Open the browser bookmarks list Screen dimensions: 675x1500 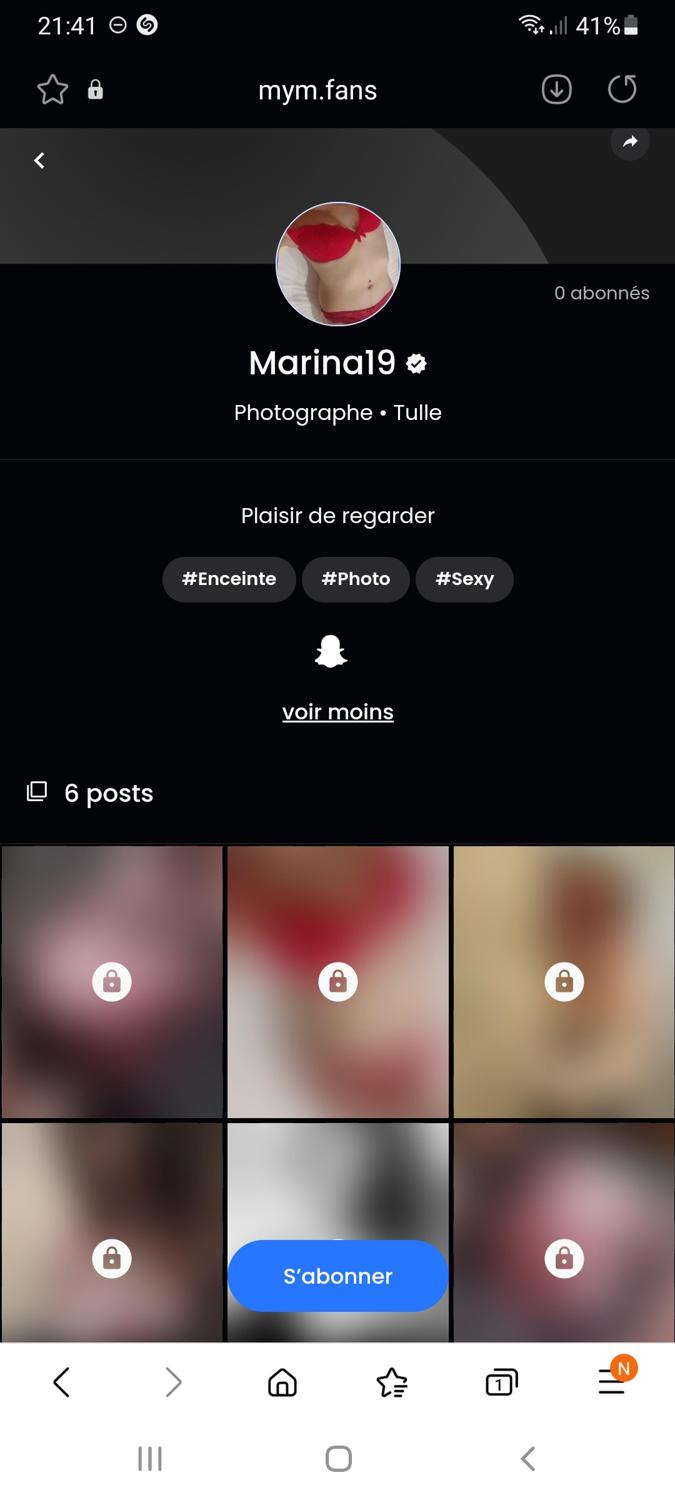point(392,1383)
